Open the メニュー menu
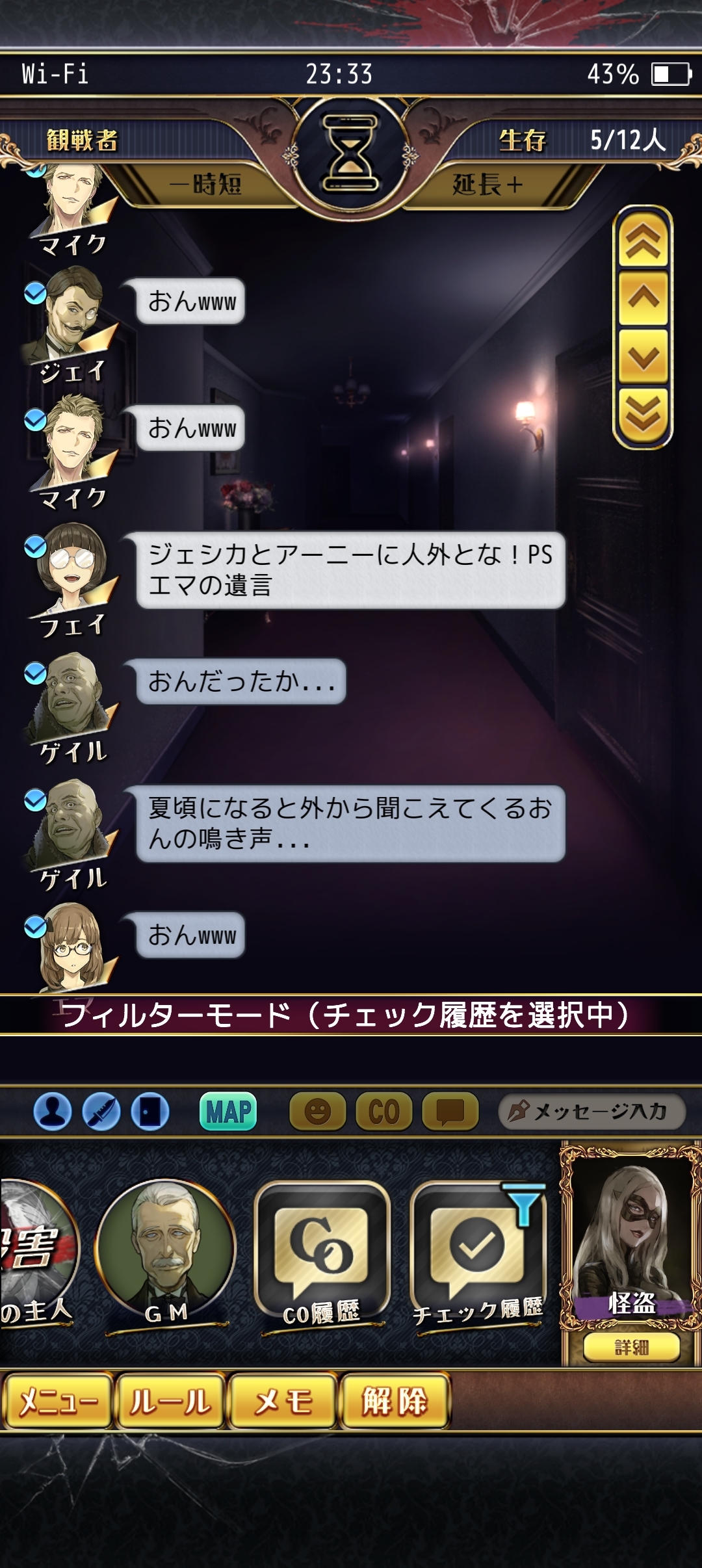702x1568 pixels. [57, 1401]
